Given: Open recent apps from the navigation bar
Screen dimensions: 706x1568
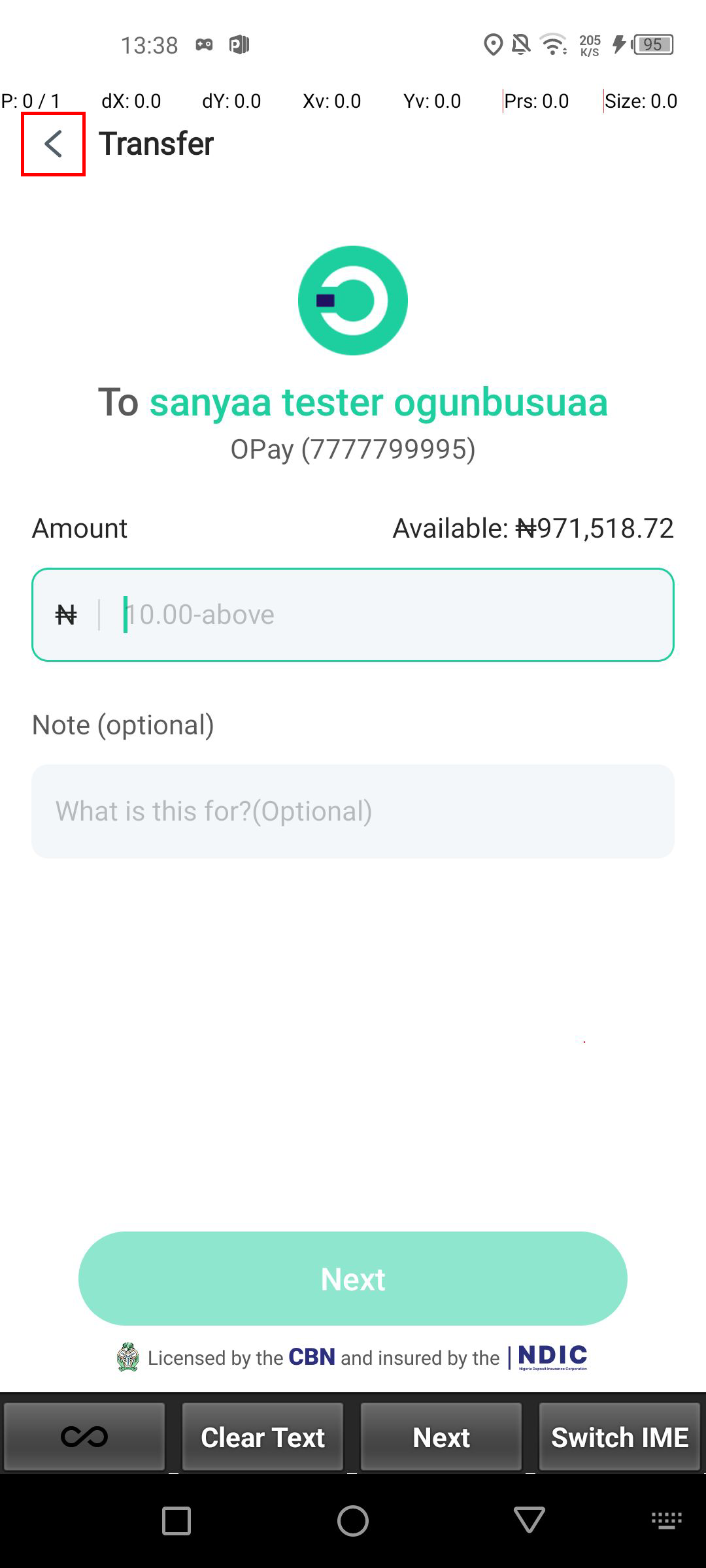Looking at the screenshot, I should pos(176,1520).
